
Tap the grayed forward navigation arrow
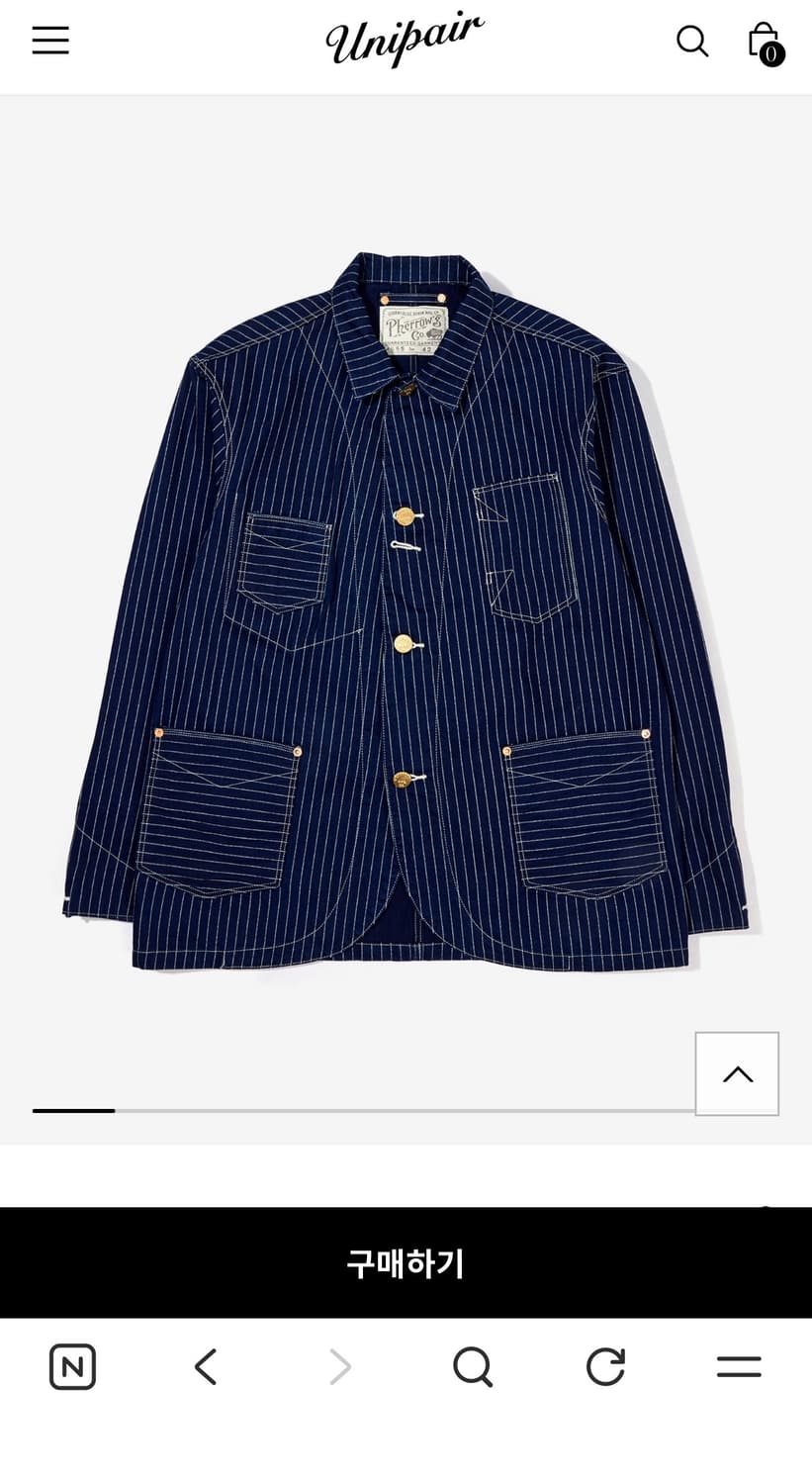pyautogui.click(x=339, y=1367)
